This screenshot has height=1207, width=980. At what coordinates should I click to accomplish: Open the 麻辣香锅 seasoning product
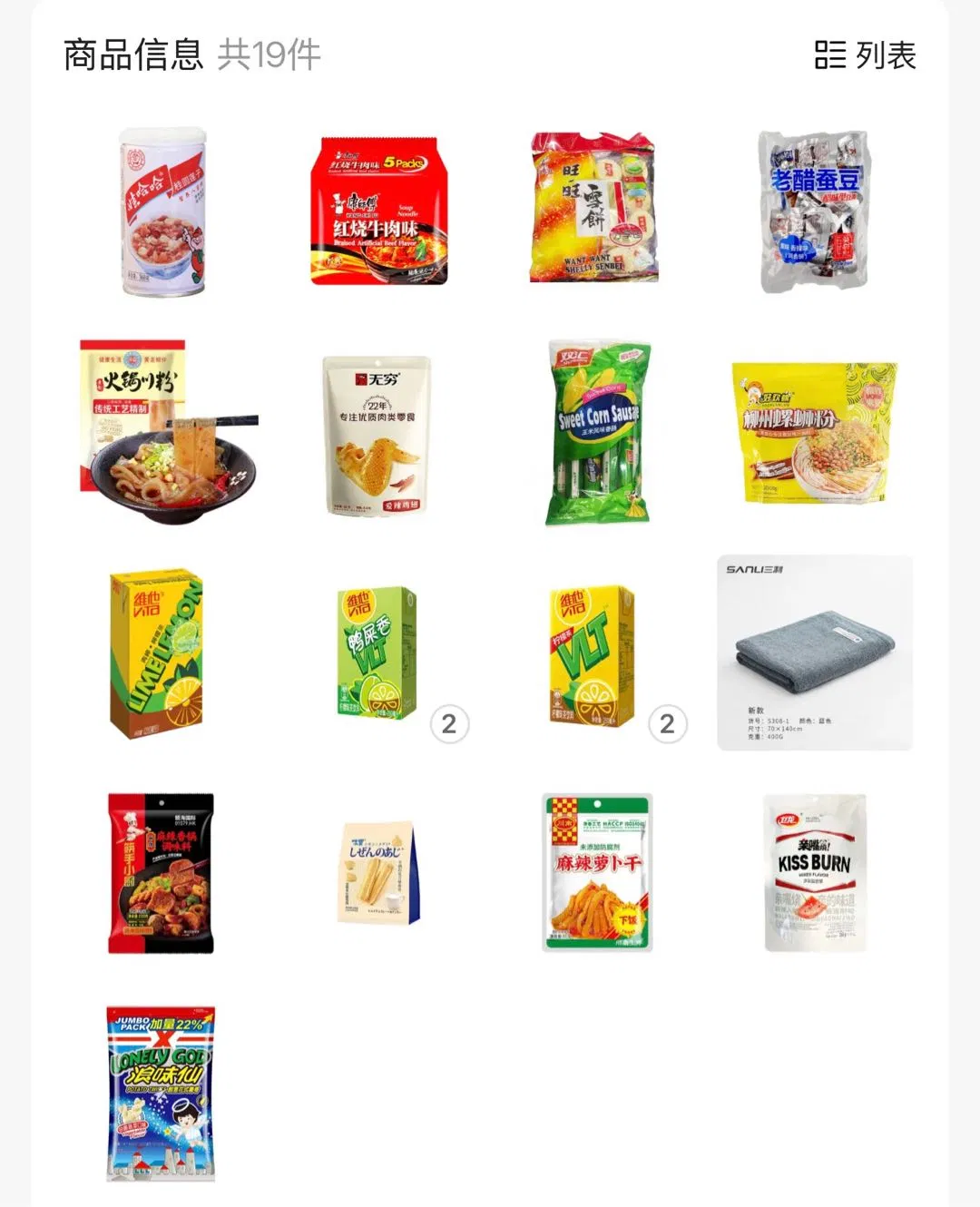click(x=161, y=873)
